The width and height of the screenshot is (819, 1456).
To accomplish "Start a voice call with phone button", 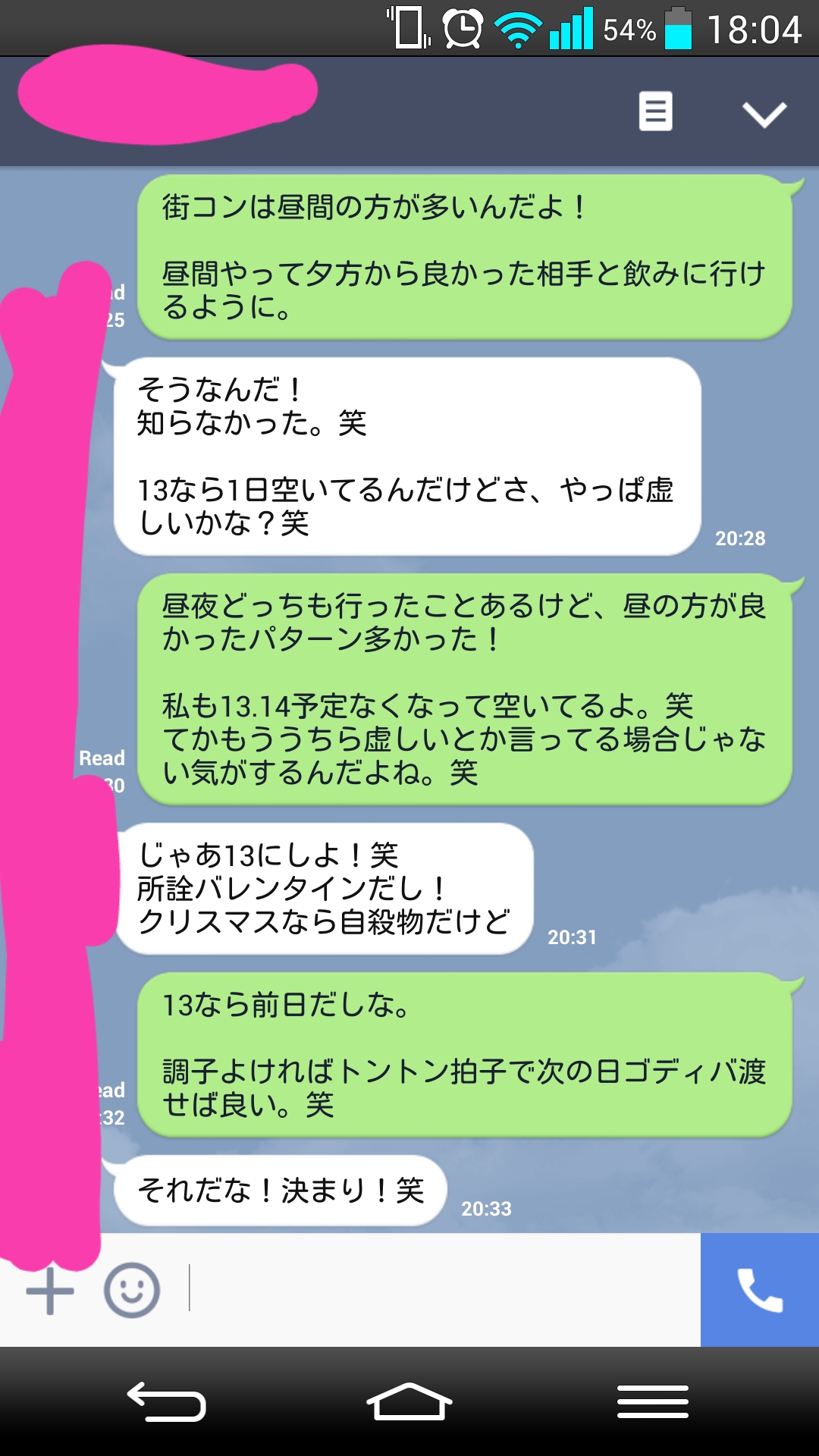I will point(760,1290).
